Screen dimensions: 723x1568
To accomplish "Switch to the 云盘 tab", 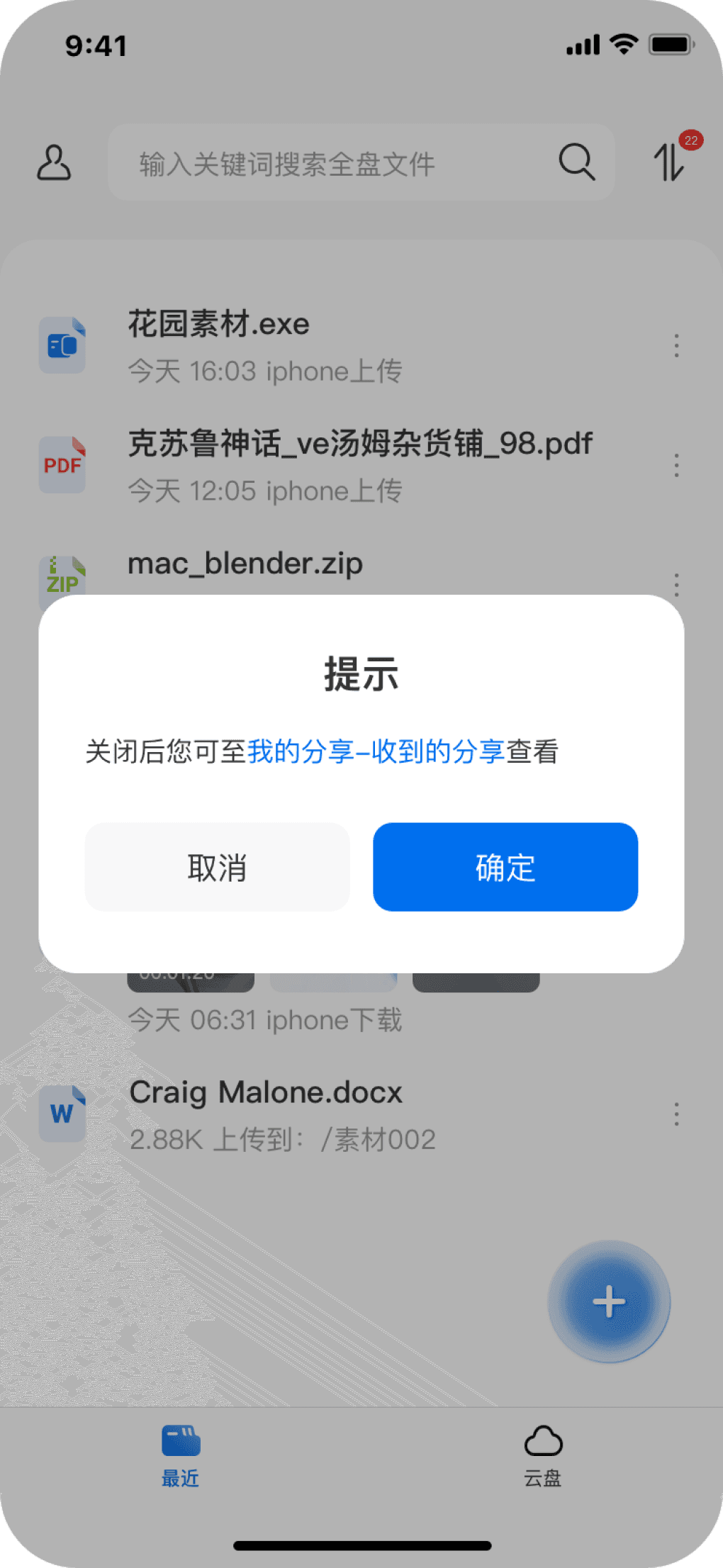I will click(543, 1457).
